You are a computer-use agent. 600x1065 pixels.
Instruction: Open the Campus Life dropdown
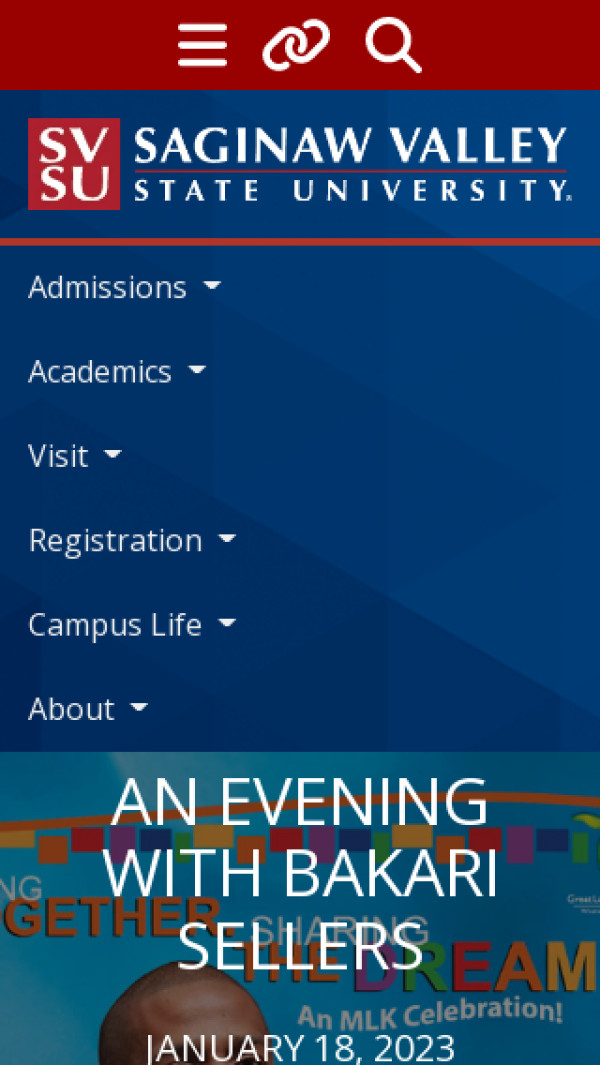[x=131, y=625]
